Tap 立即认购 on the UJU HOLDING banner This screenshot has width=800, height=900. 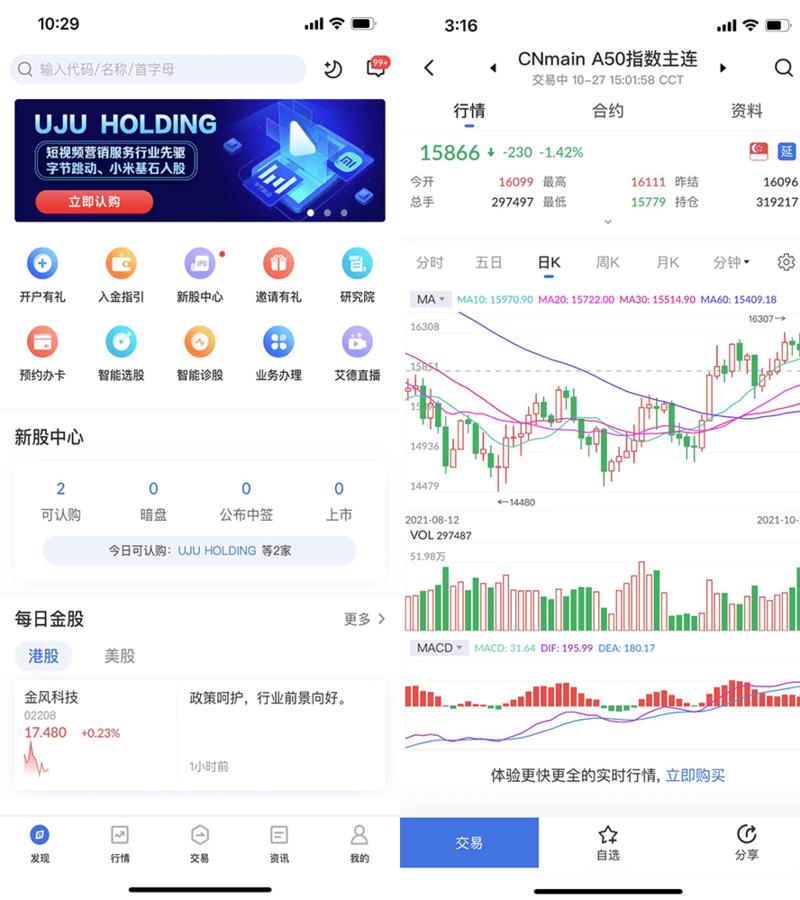94,202
